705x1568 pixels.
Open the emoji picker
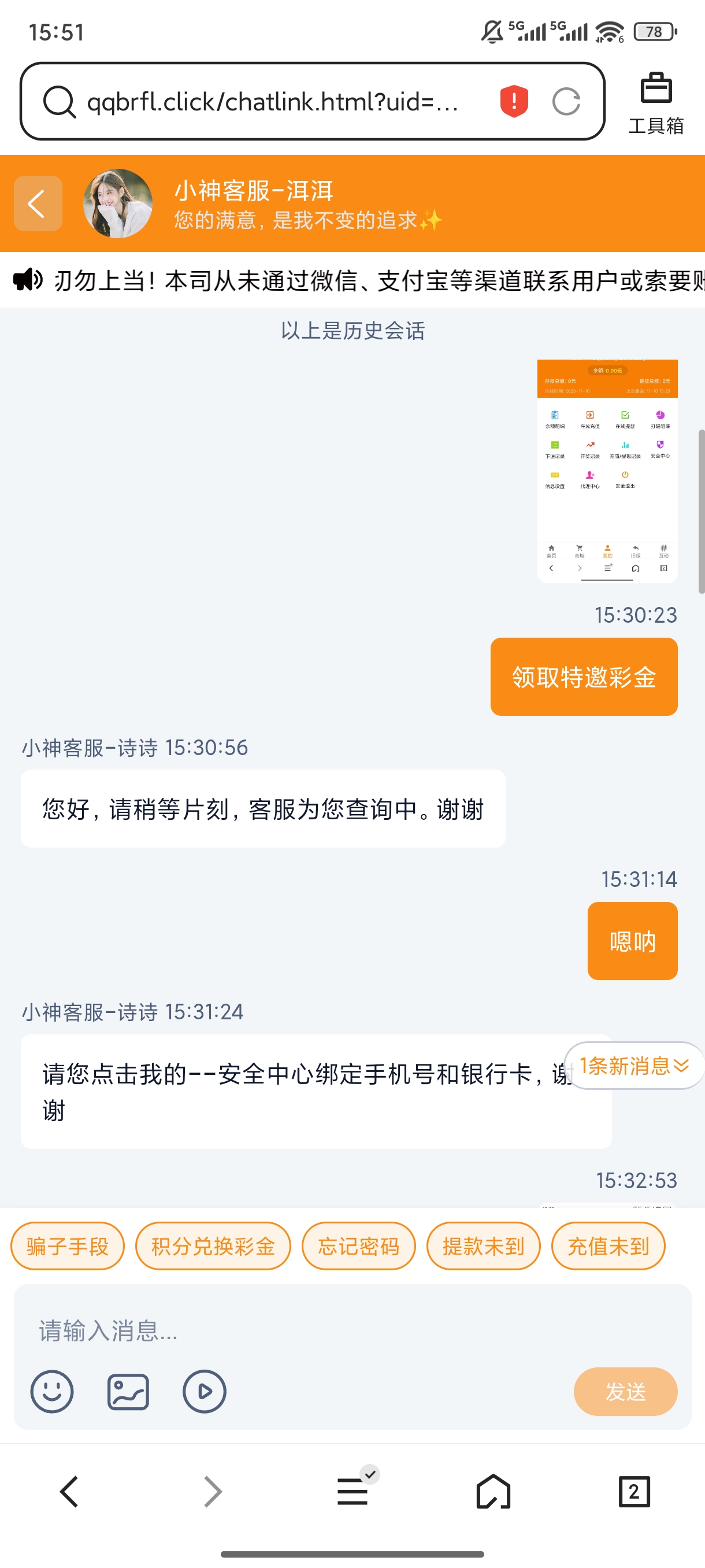click(x=51, y=1392)
